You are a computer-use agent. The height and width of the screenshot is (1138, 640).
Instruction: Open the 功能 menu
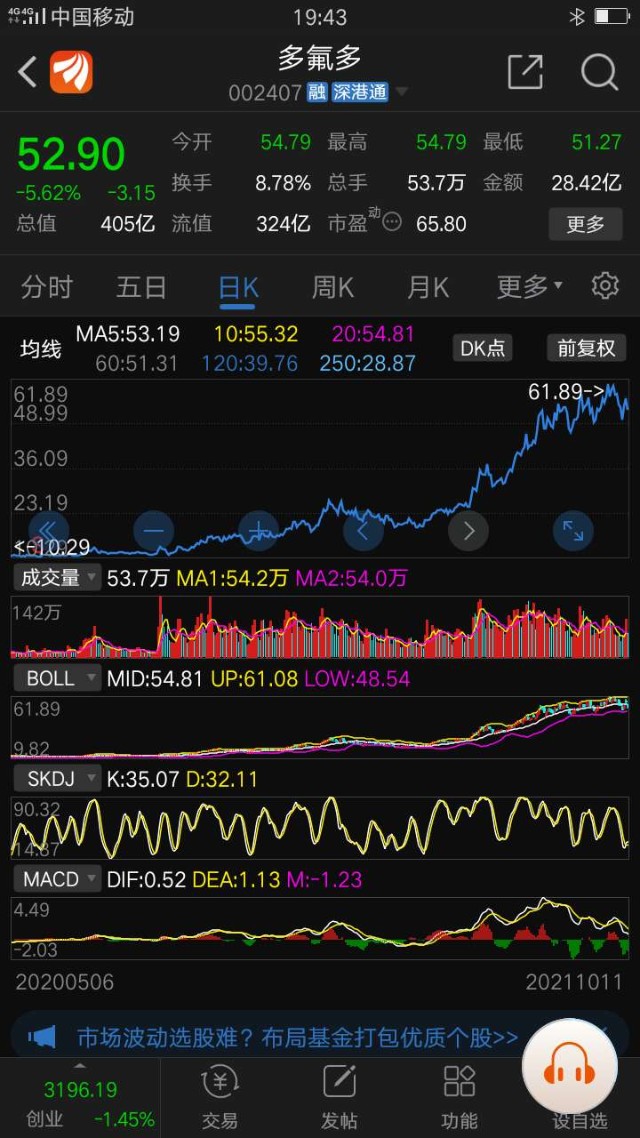click(x=459, y=1097)
